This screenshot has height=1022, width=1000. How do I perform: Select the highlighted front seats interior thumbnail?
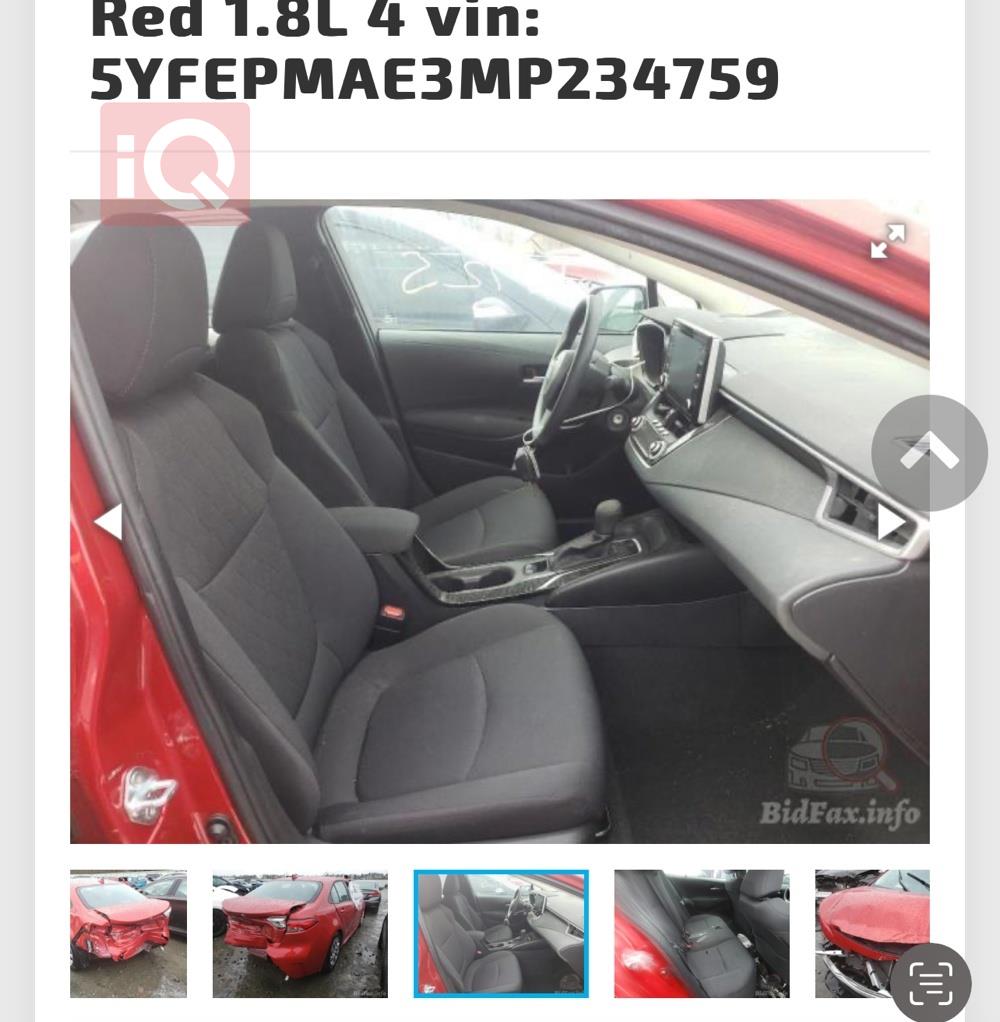[x=501, y=934]
